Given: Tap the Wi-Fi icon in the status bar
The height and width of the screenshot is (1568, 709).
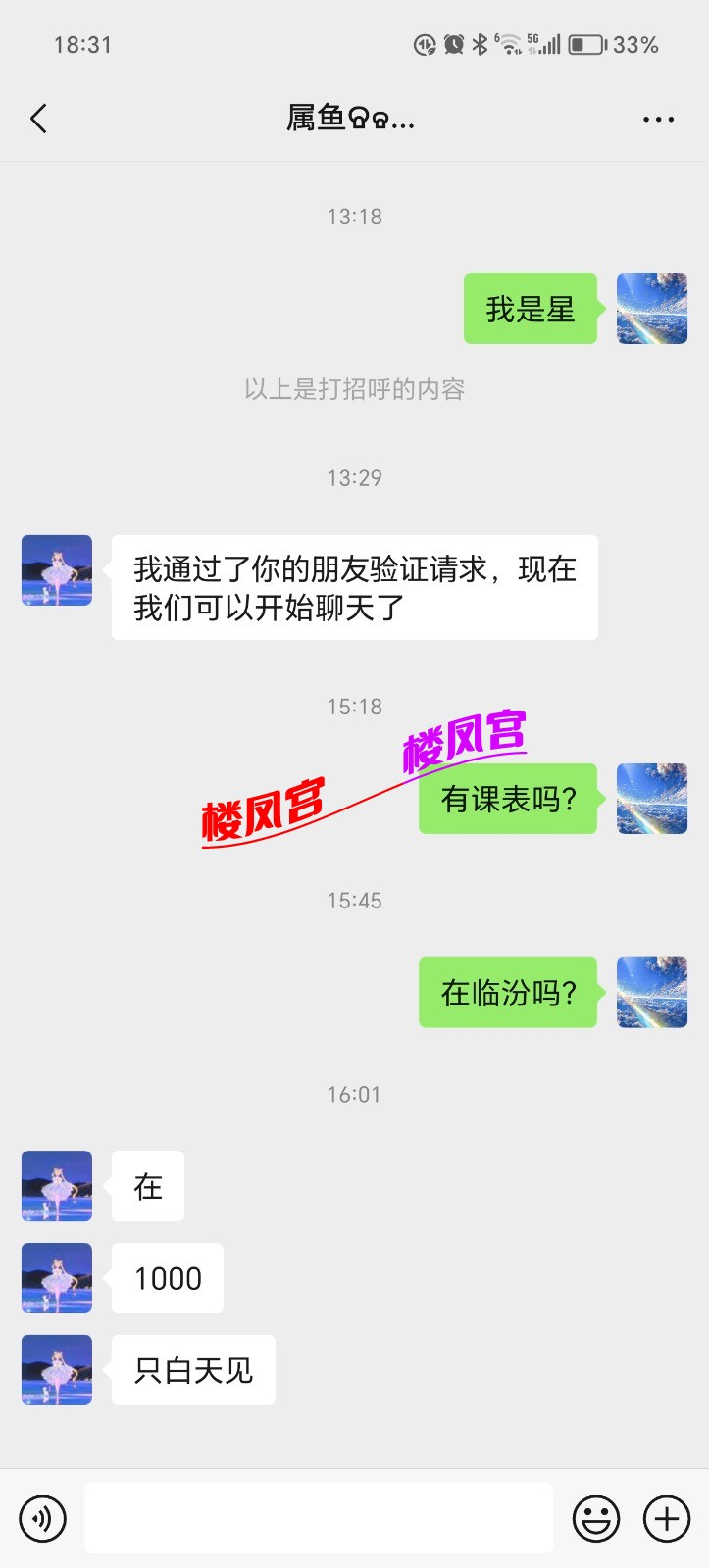Looking at the screenshot, I should pyautogui.click(x=511, y=44).
